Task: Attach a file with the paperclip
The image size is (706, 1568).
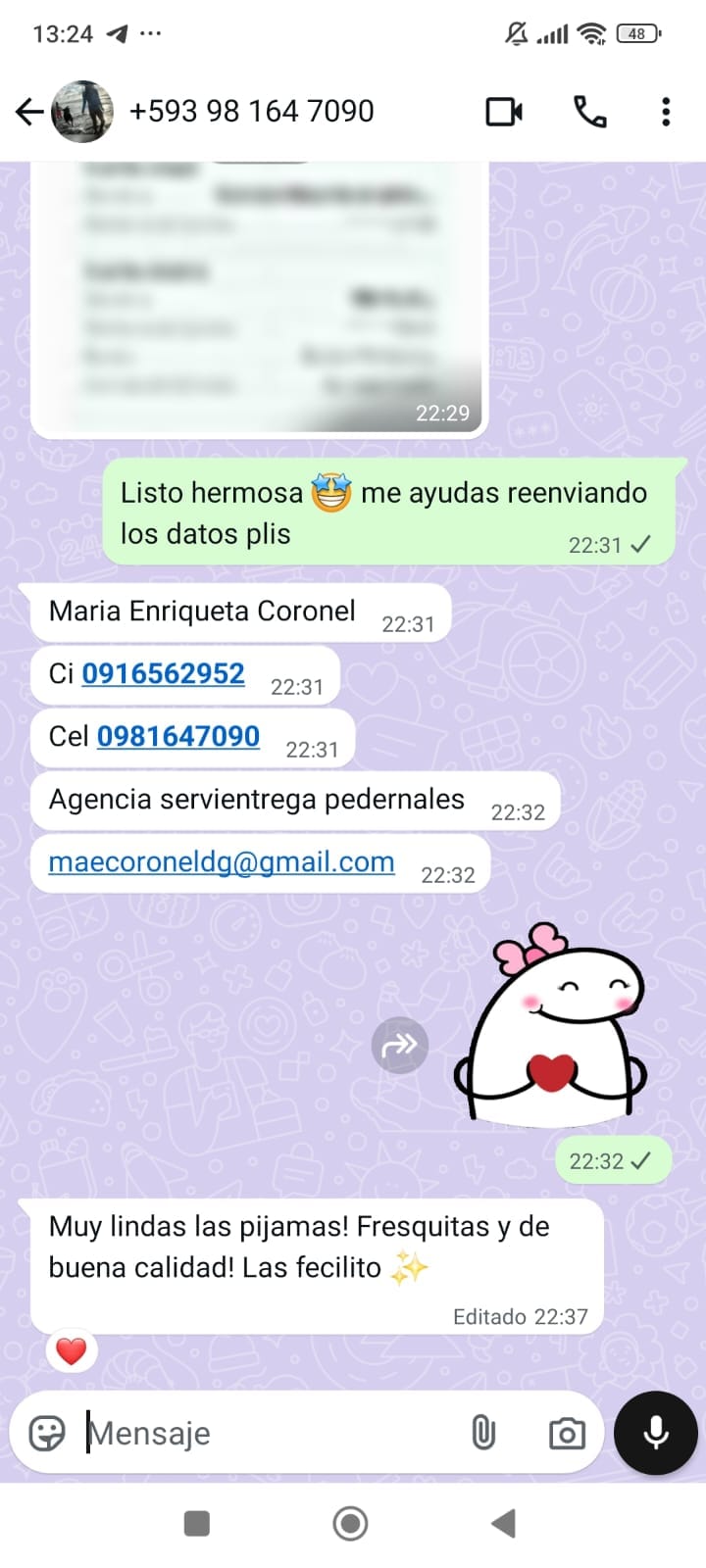Action: point(483,1434)
